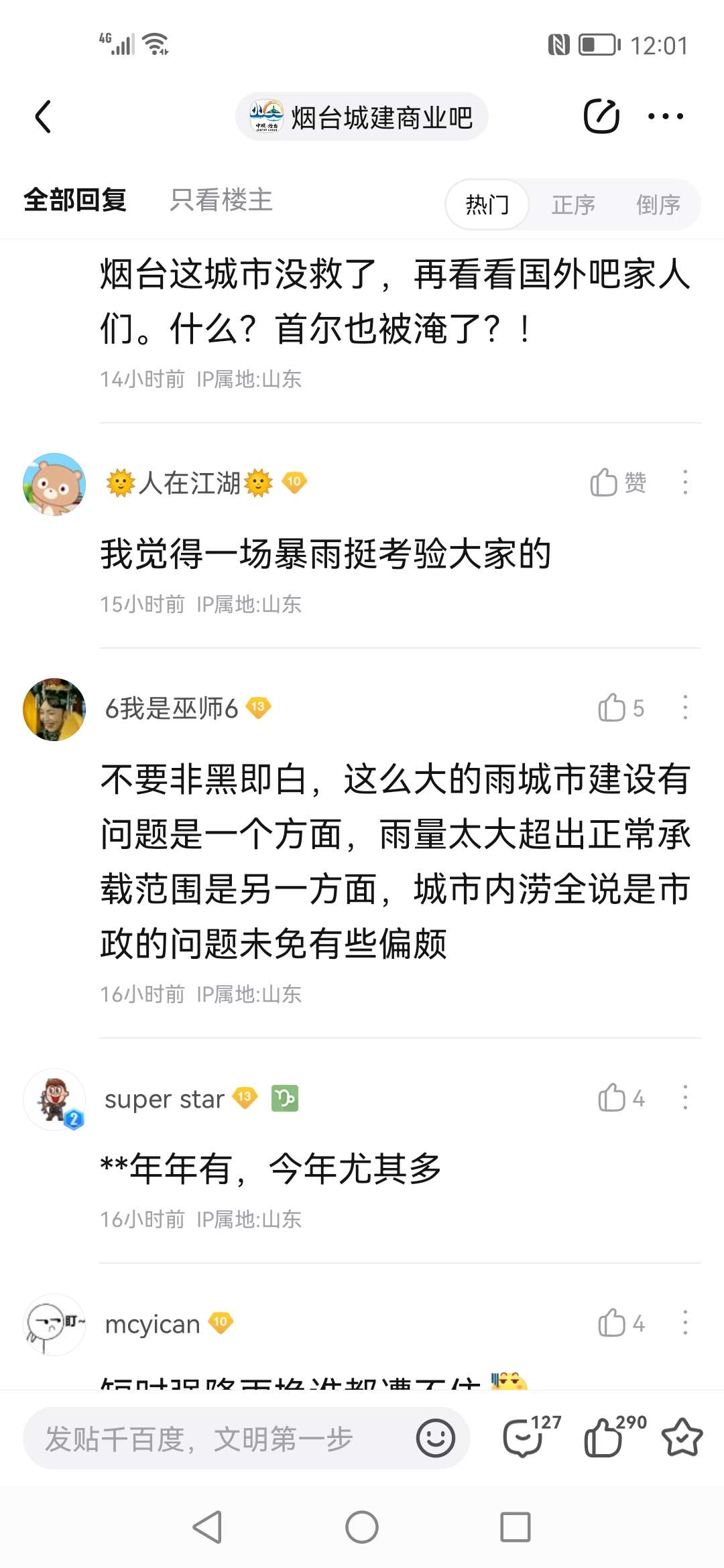
Task: Open the emoji picker in the reply bar
Action: click(x=436, y=1438)
